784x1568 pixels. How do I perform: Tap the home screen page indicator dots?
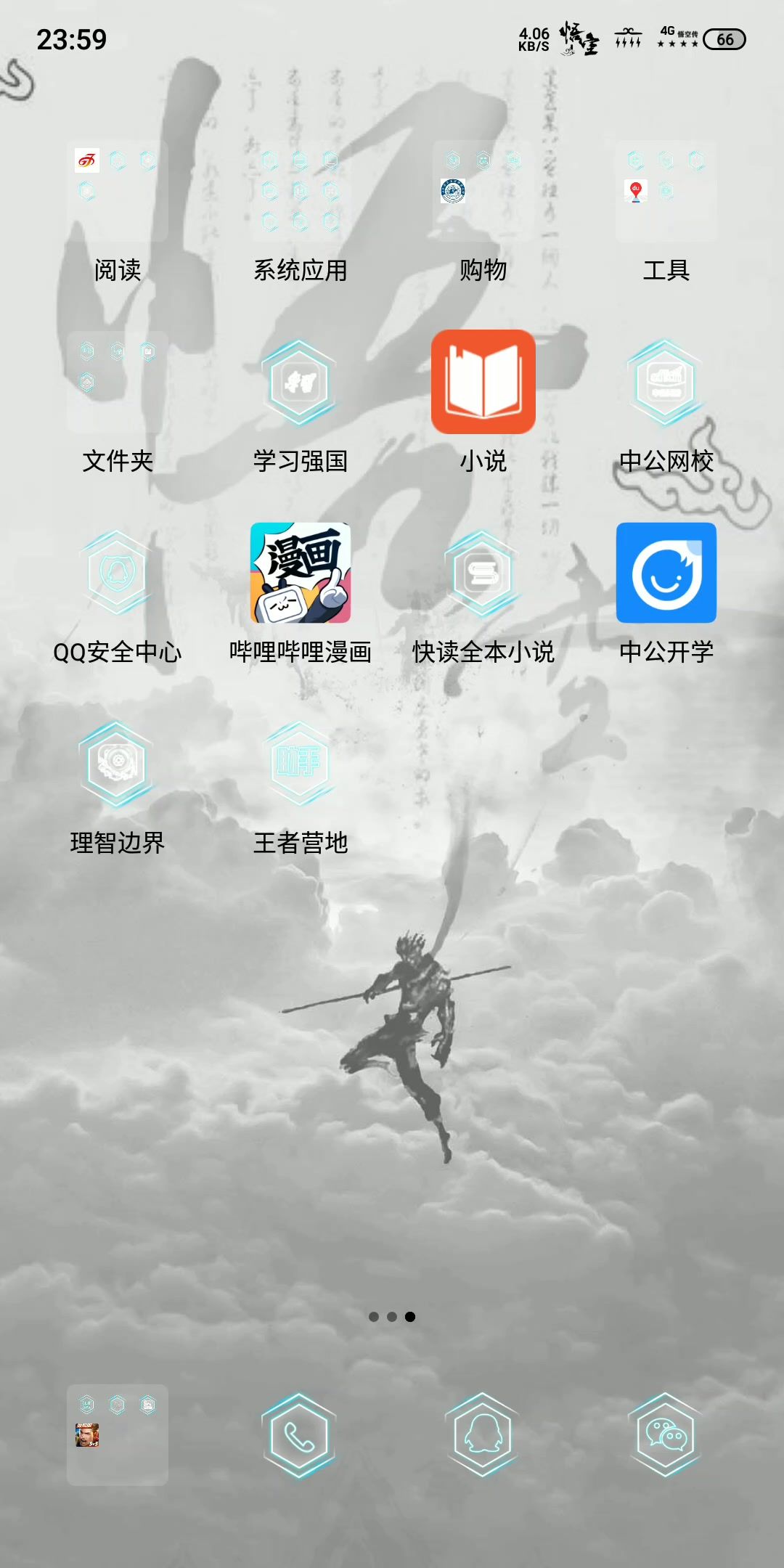click(392, 1317)
